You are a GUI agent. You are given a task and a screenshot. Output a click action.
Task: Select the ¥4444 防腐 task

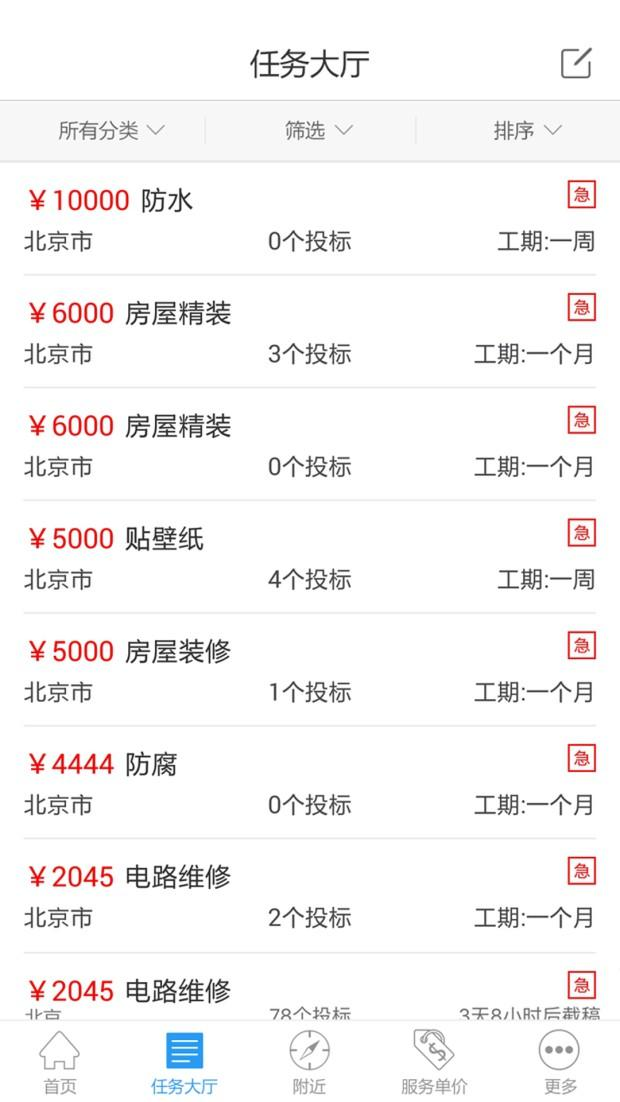(x=310, y=783)
